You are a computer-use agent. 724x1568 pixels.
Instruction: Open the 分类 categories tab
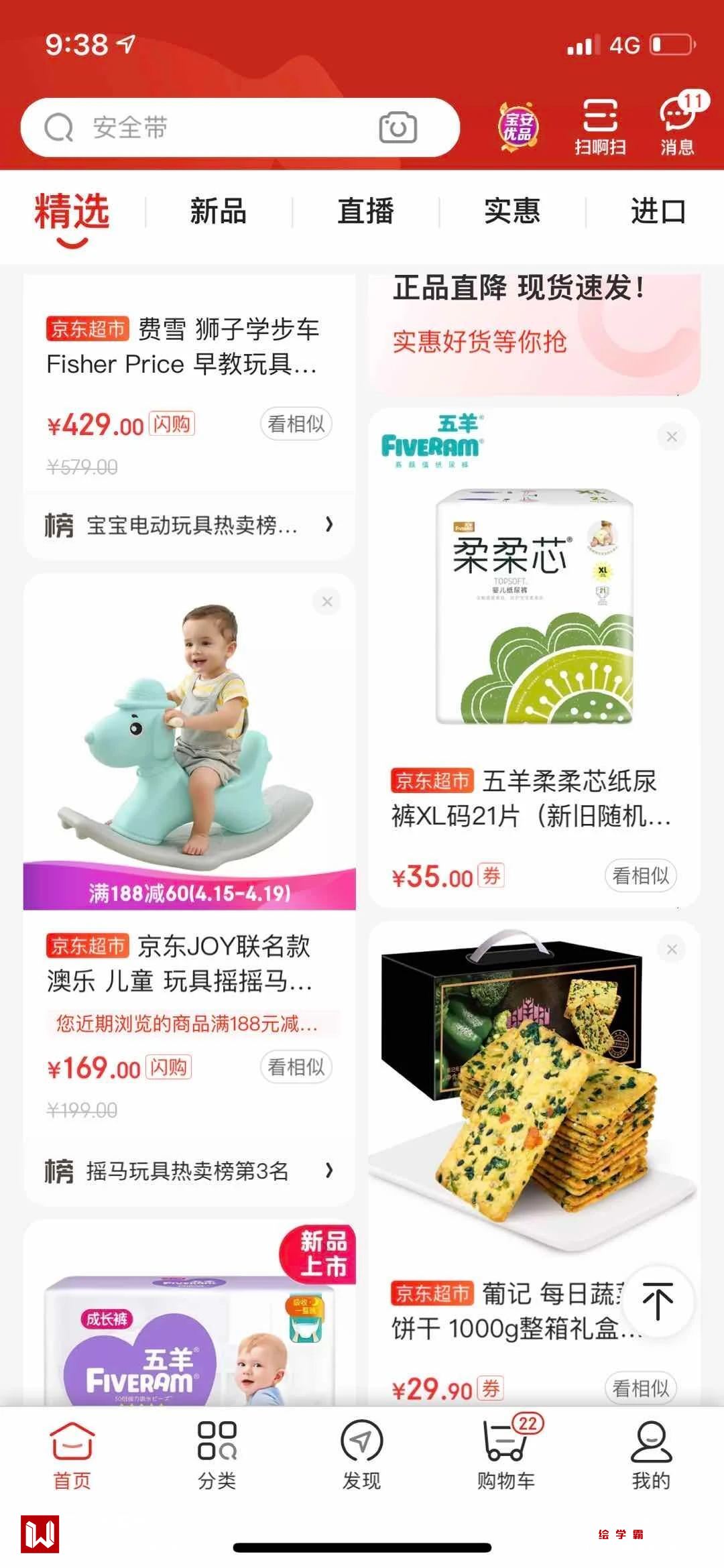pos(217,1452)
